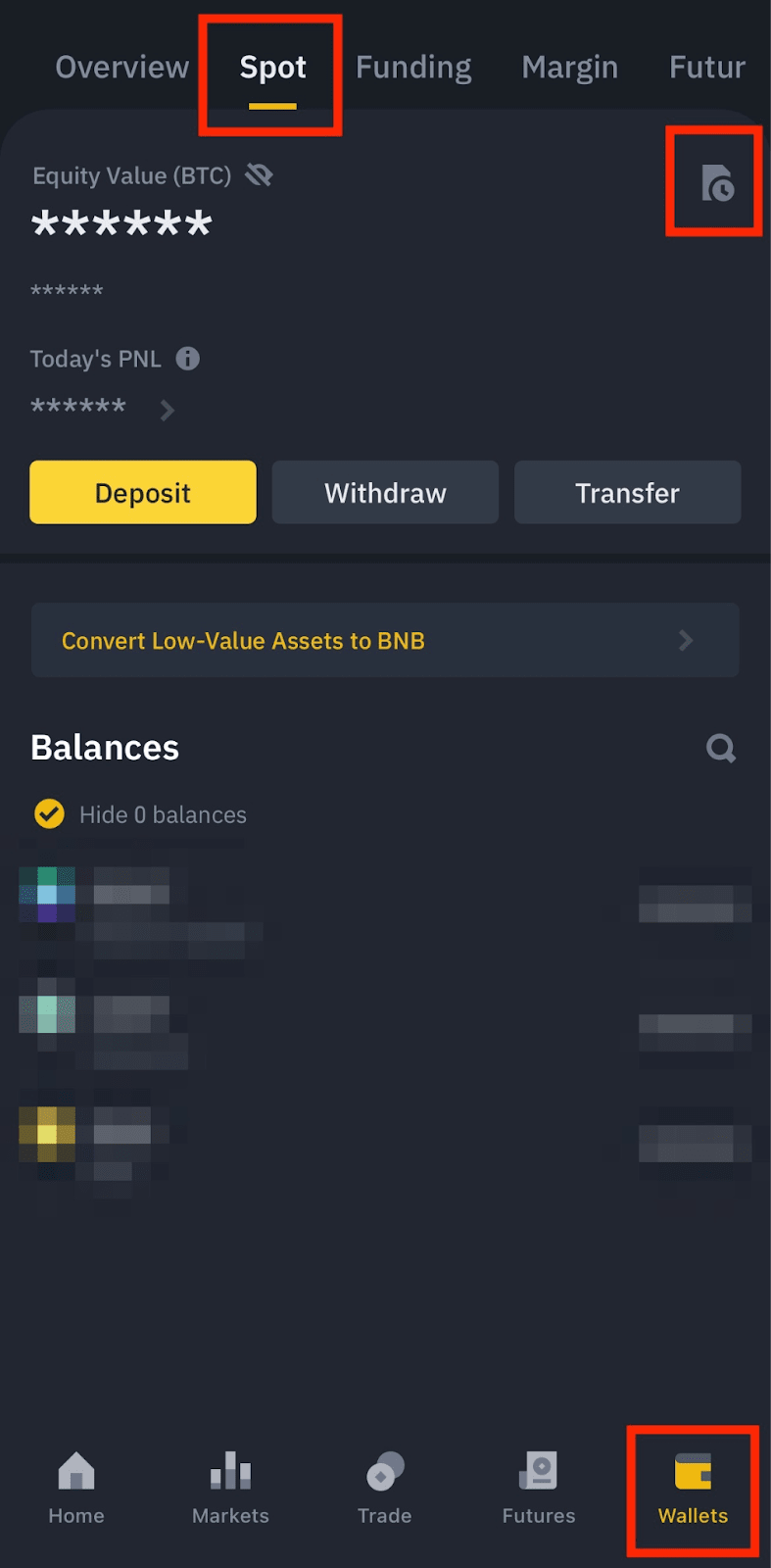Tap the Transfer button
The width and height of the screenshot is (771, 1568).
click(627, 492)
